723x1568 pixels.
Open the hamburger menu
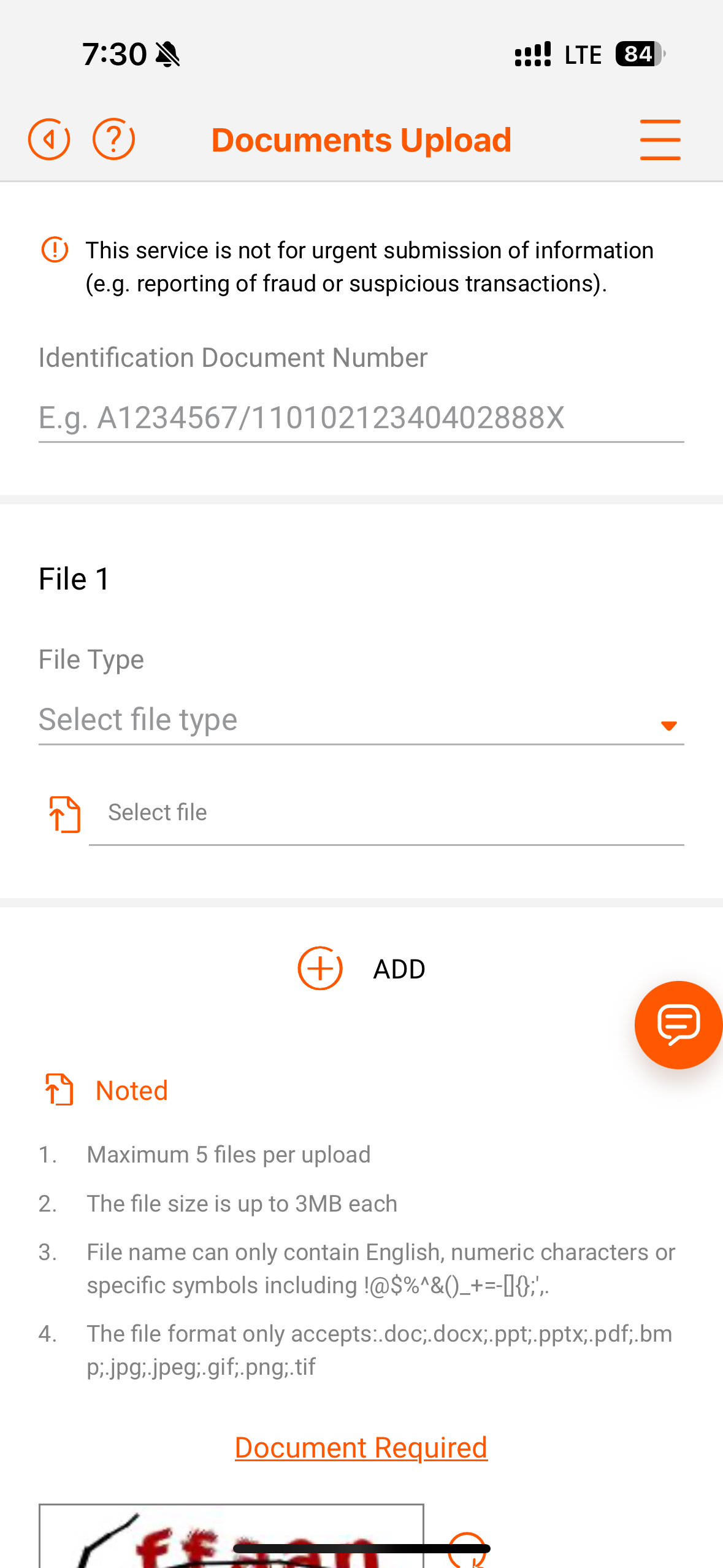660,140
